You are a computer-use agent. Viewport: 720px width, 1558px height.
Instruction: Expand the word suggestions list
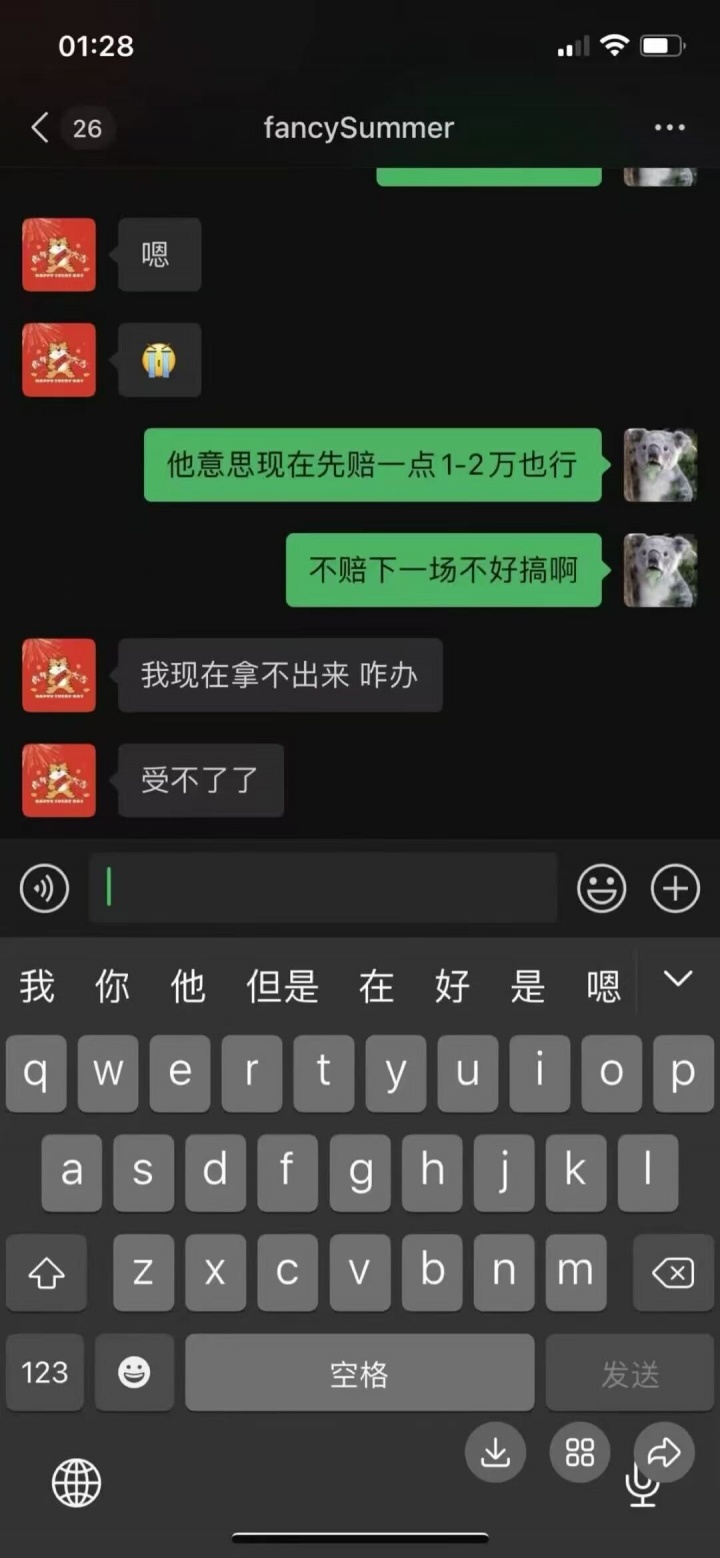[x=678, y=980]
